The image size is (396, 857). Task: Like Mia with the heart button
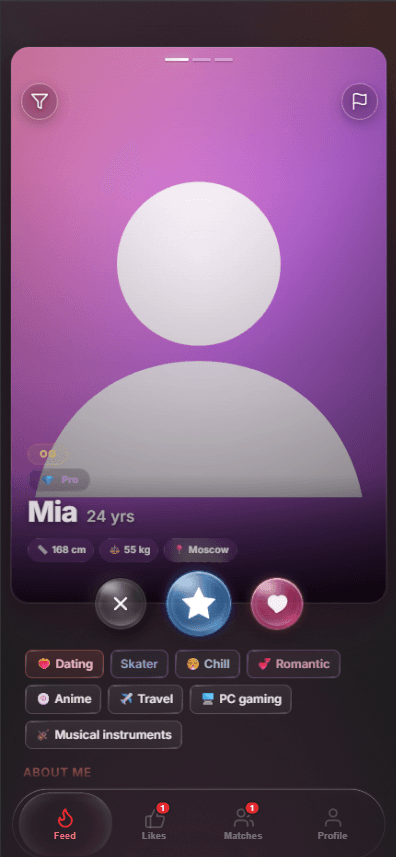(x=277, y=604)
